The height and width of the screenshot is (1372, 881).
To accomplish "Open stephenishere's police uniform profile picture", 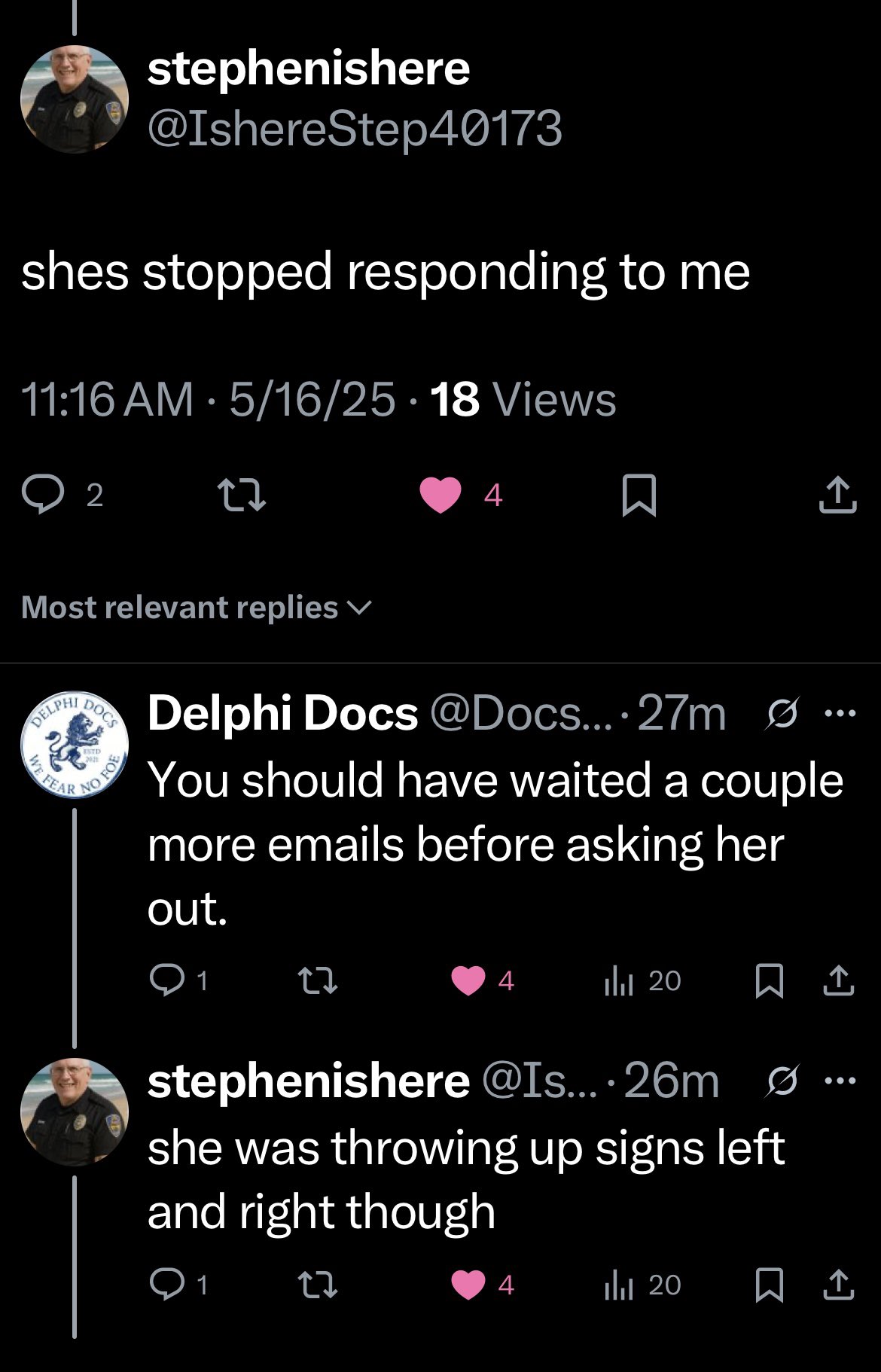I will tap(75, 99).
